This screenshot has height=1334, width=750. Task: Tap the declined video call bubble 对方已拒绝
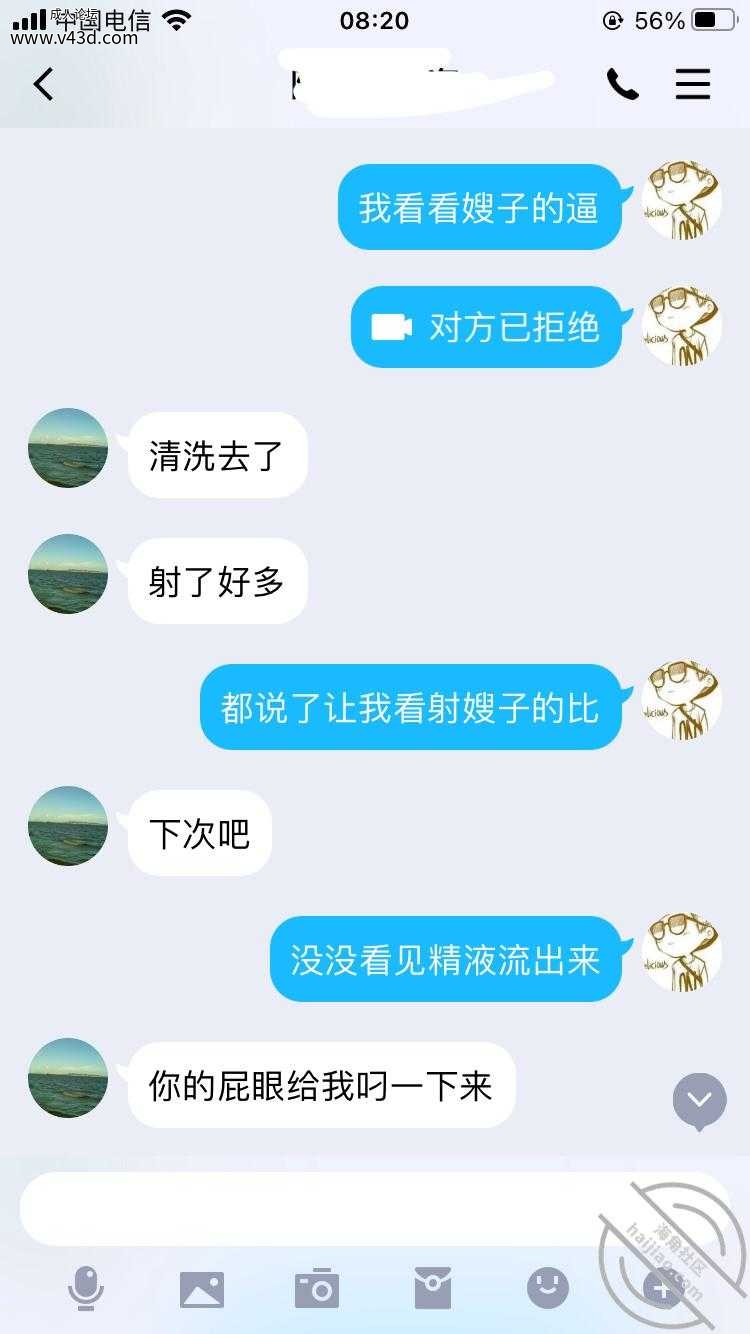click(x=486, y=327)
